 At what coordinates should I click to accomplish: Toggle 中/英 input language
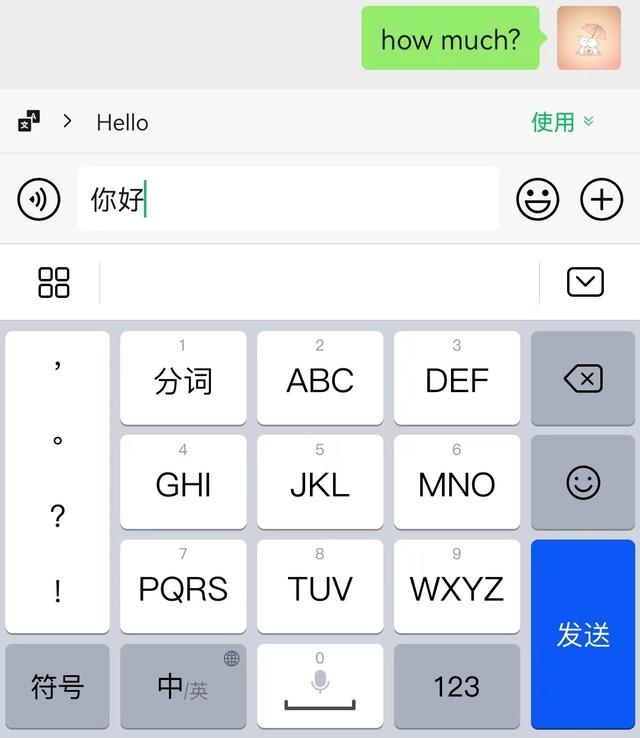click(183, 686)
